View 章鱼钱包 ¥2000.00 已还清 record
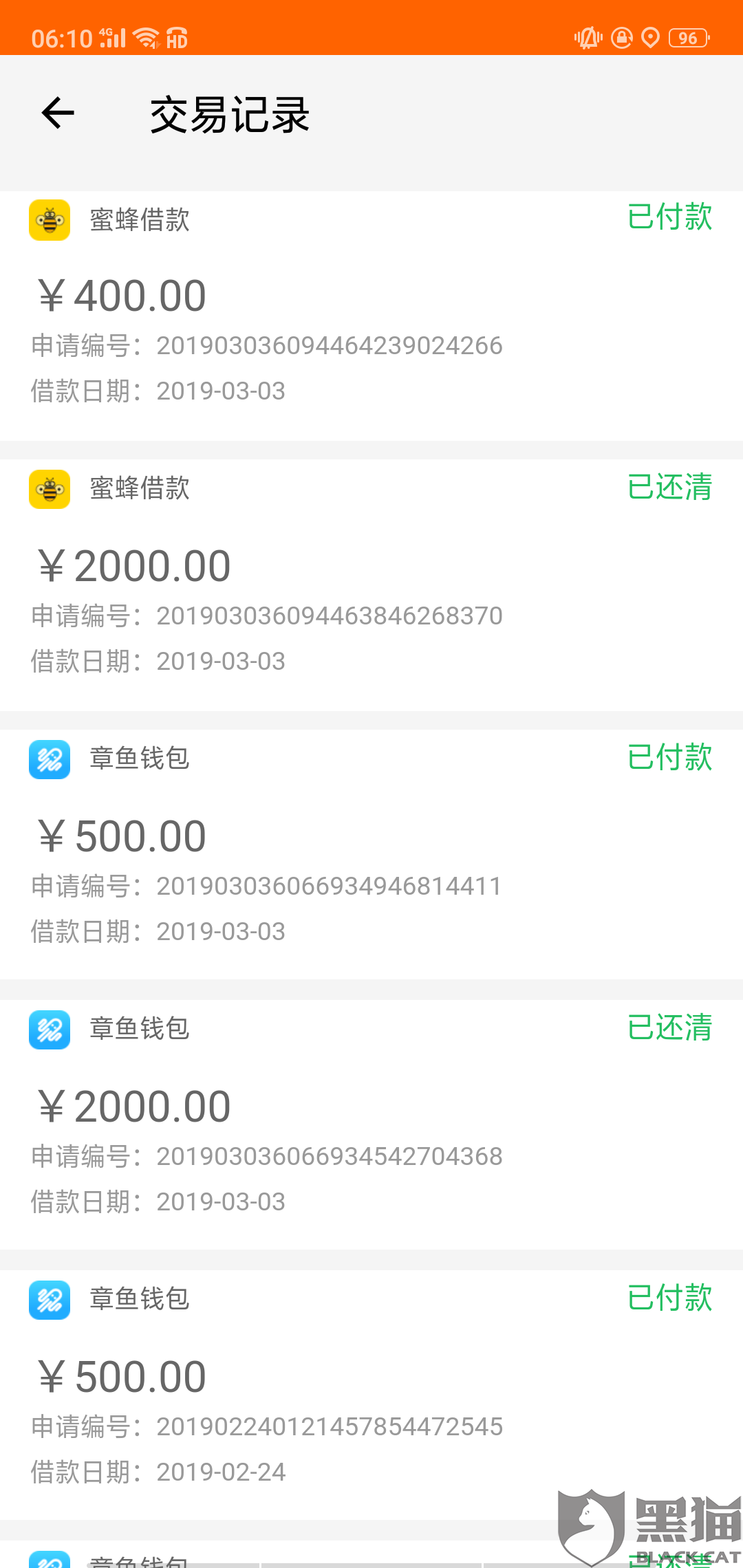 click(x=371, y=1125)
